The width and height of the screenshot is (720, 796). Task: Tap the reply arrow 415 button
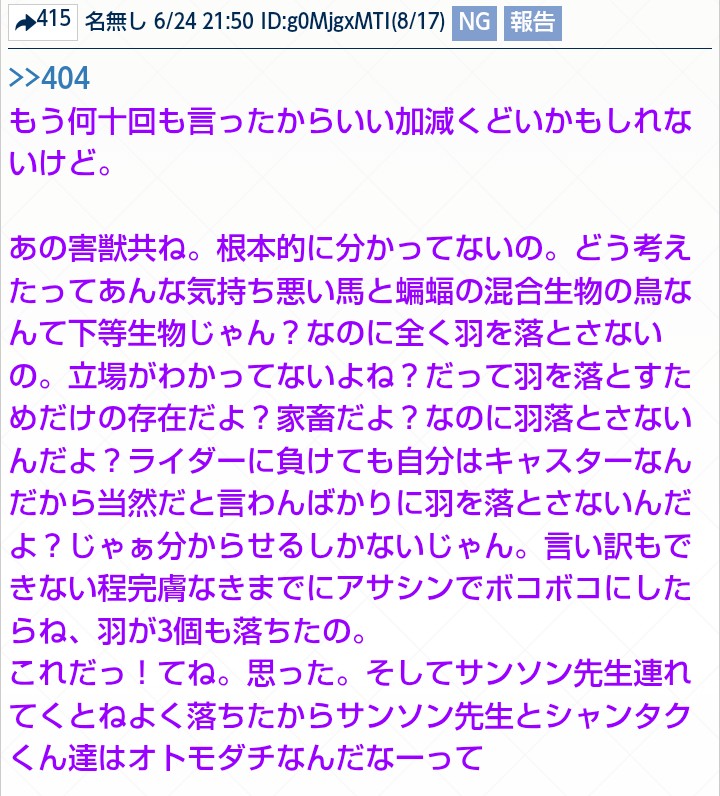41,20
